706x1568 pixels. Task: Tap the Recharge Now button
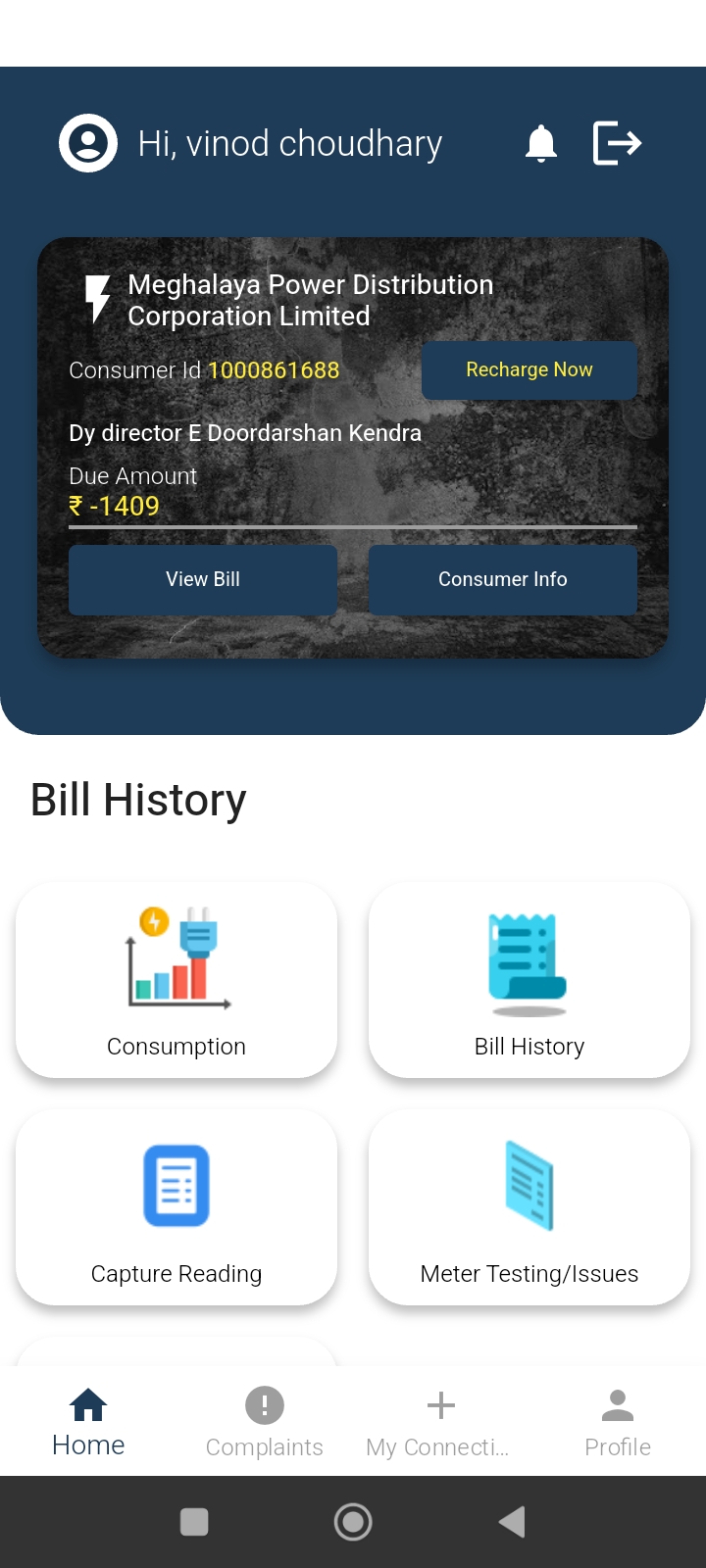(x=529, y=369)
